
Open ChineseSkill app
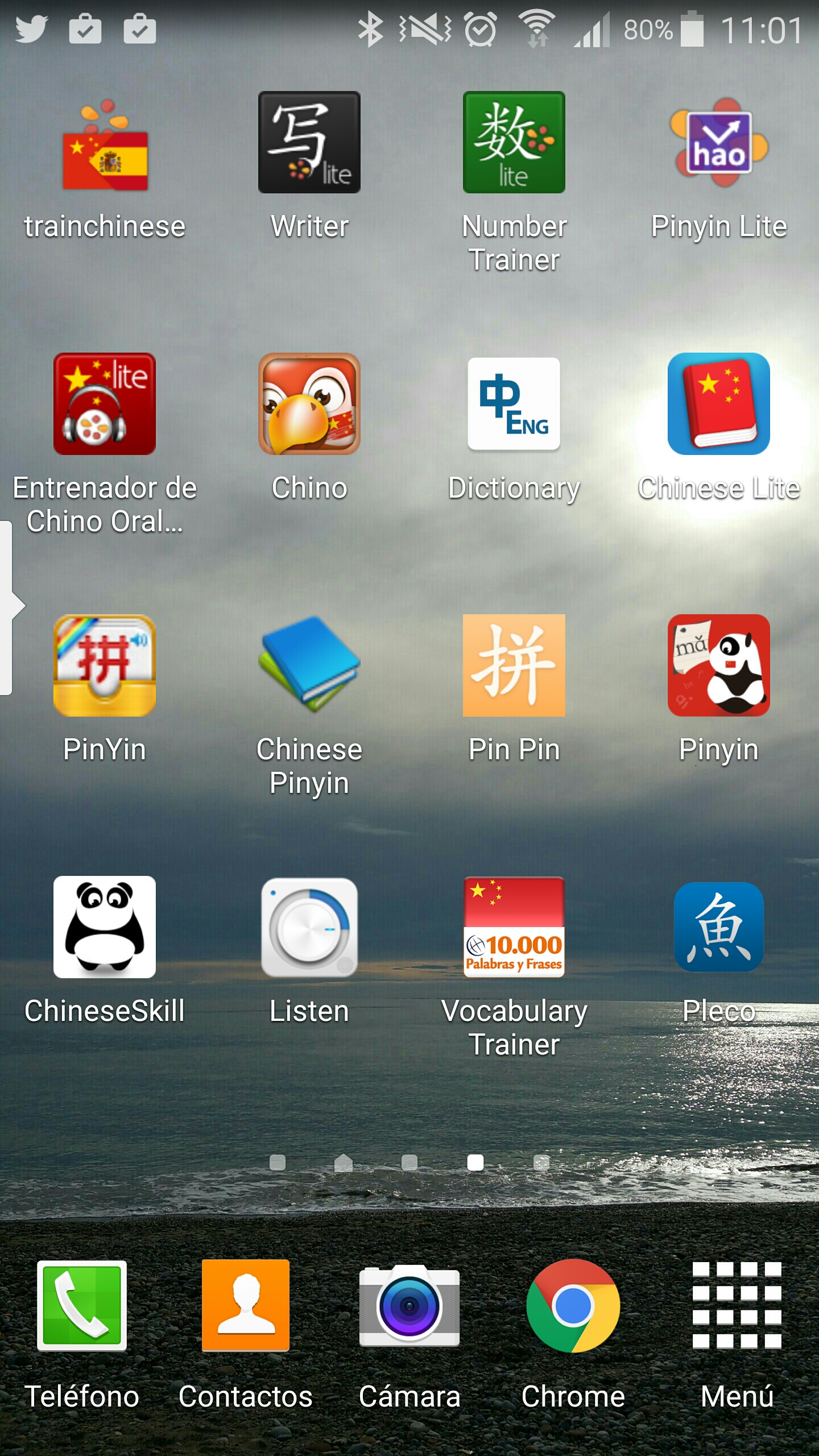tap(105, 927)
